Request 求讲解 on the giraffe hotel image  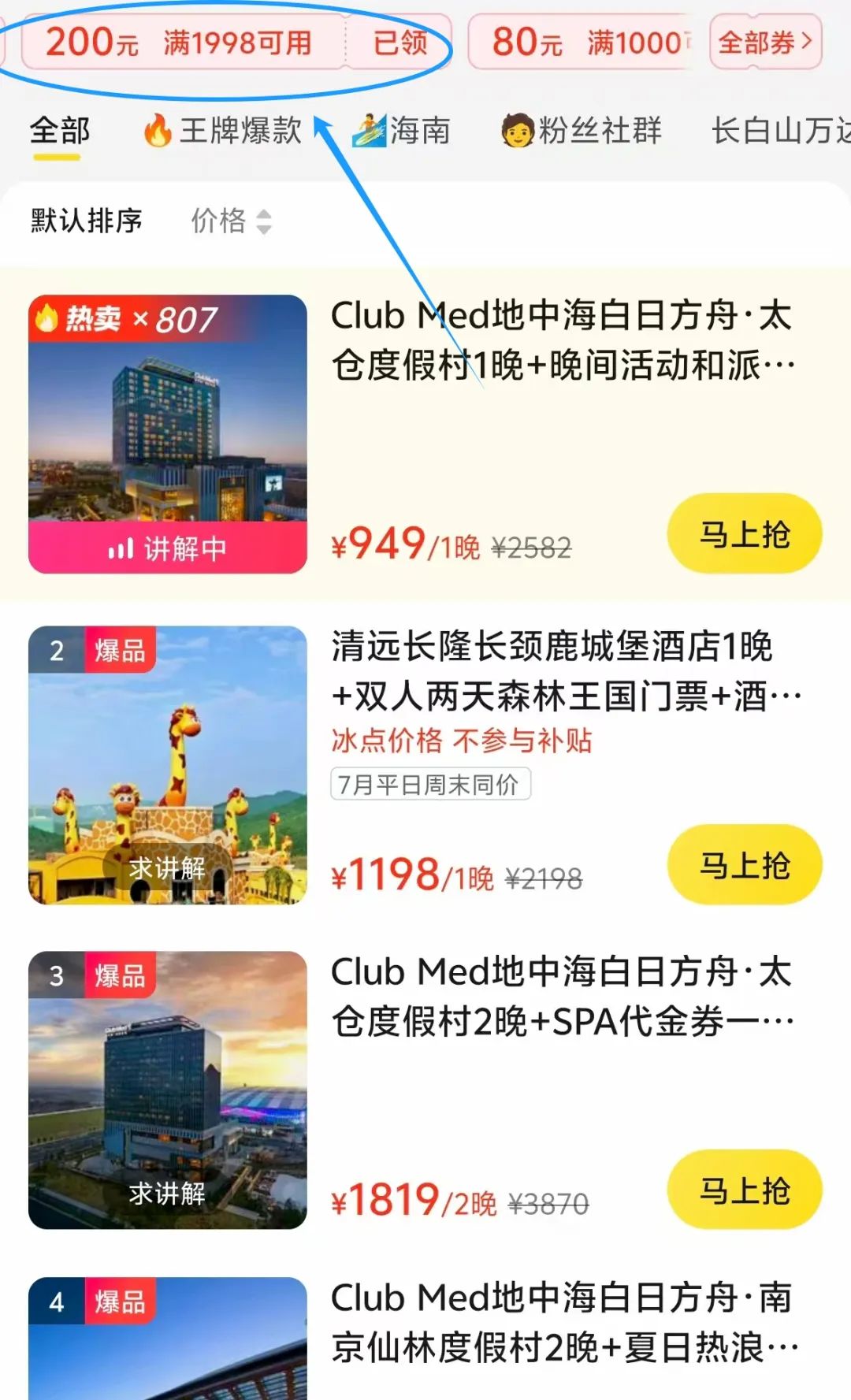(x=167, y=868)
